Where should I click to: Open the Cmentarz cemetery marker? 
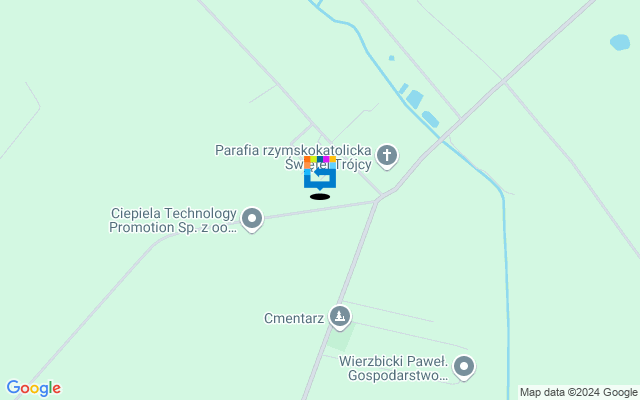[340, 317]
